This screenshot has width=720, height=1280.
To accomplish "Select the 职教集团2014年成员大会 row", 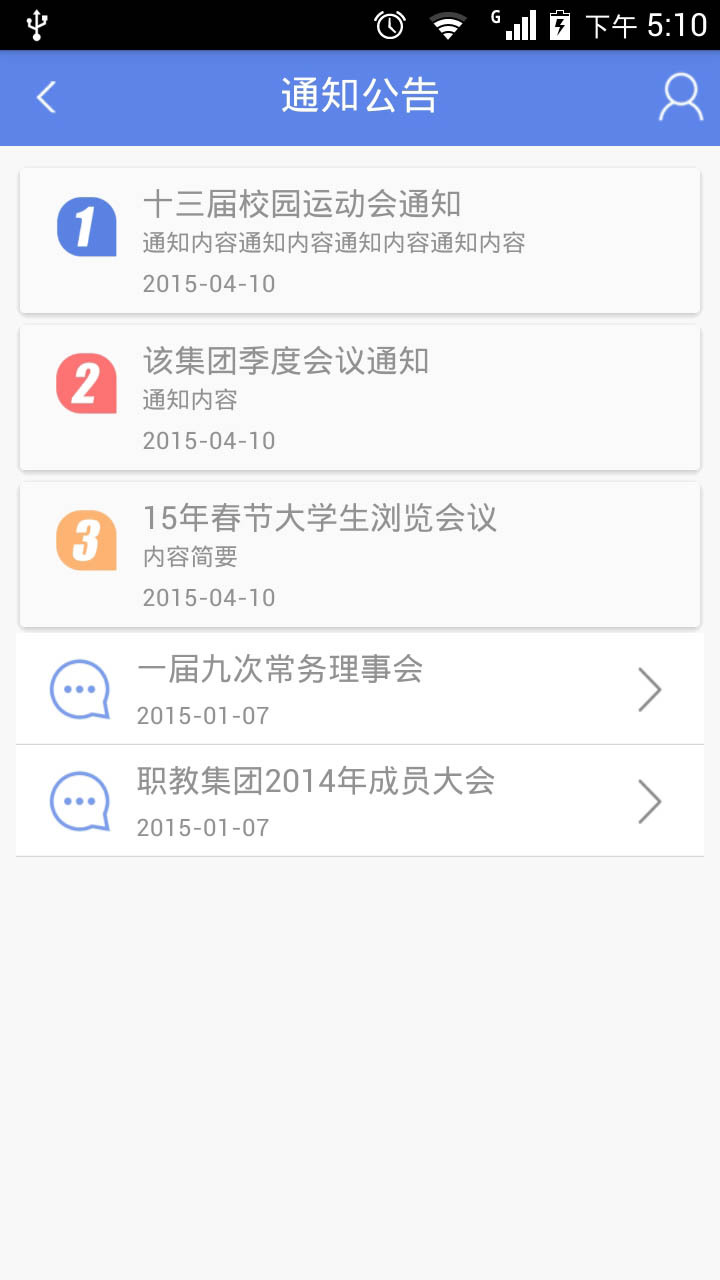I will (360, 801).
